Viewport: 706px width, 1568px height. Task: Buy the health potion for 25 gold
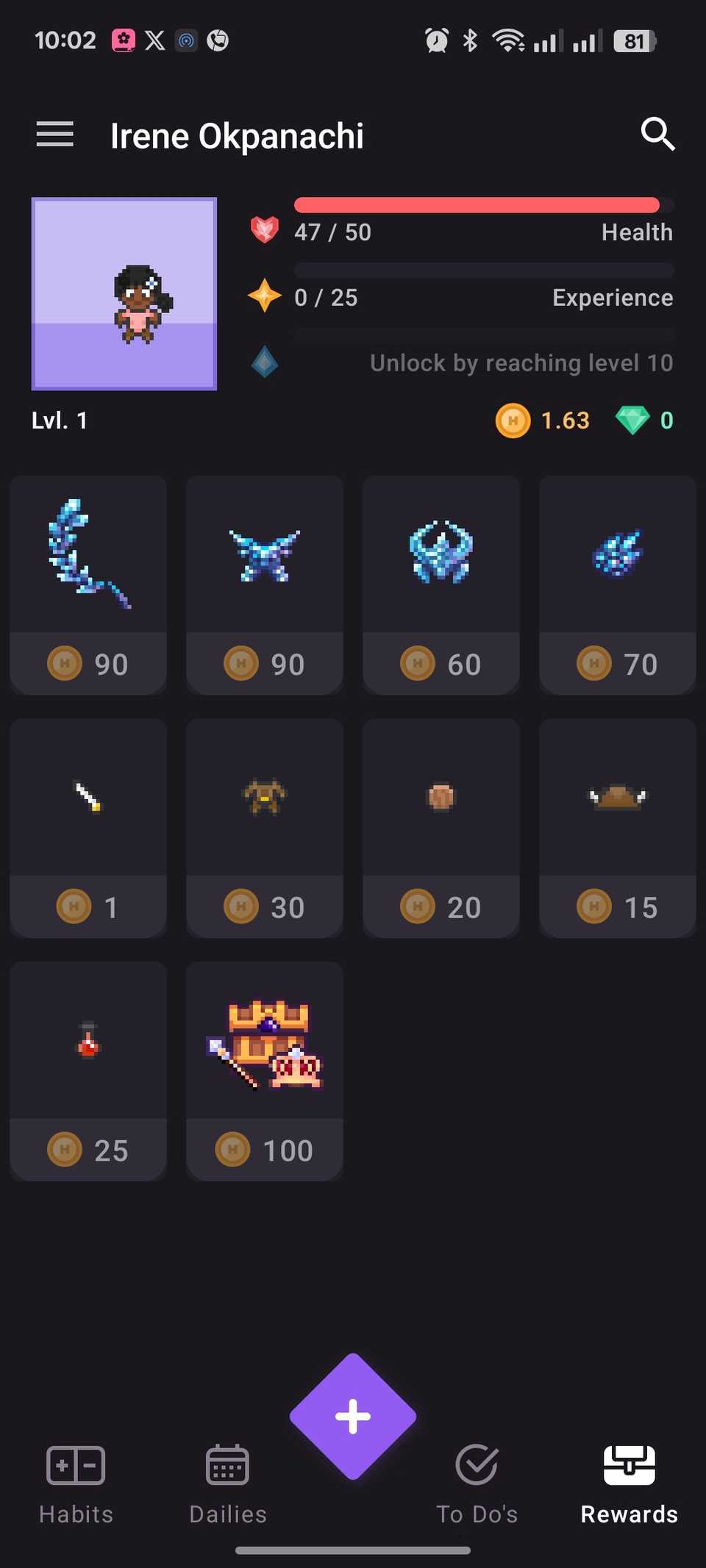(88, 1070)
